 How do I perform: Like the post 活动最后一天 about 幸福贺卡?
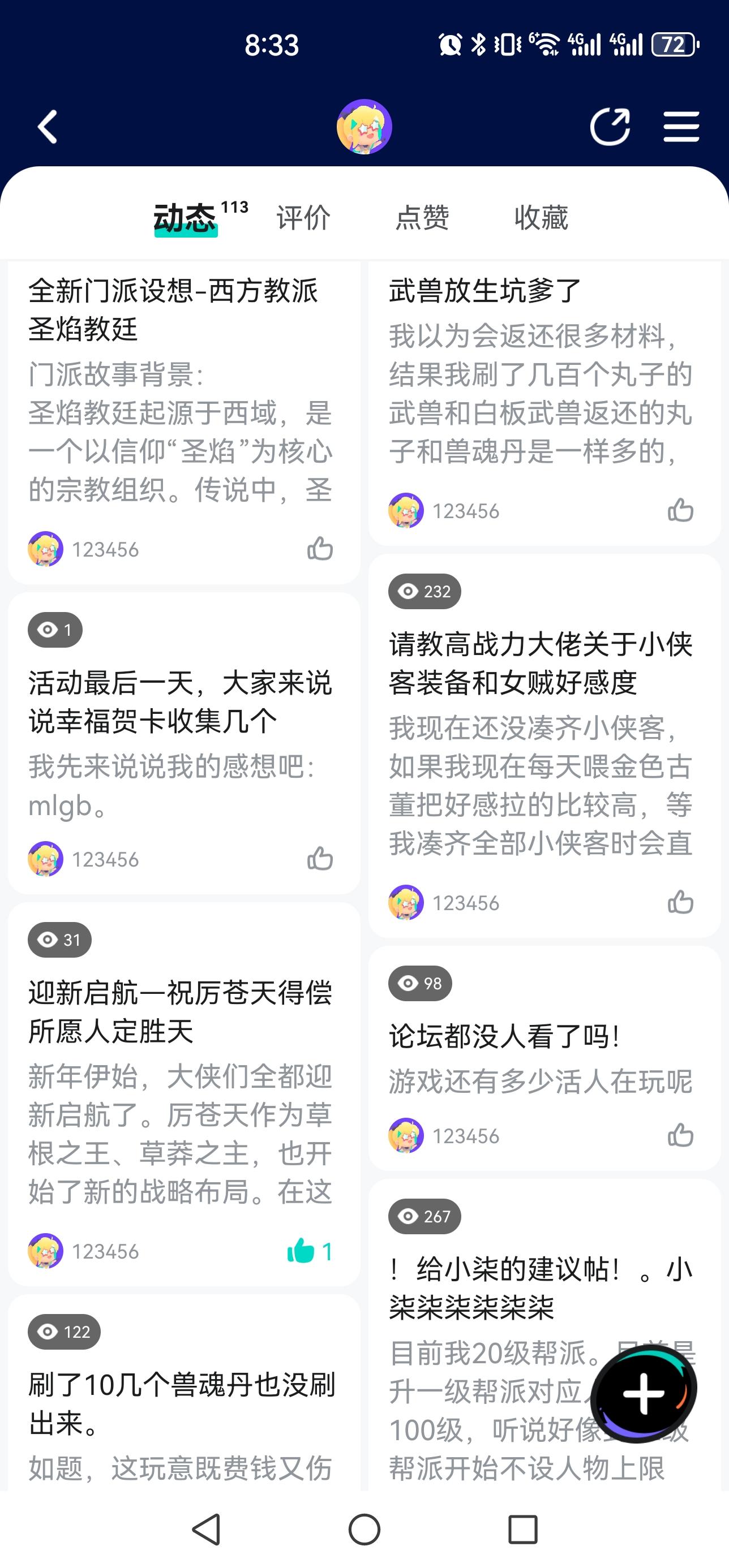(320, 859)
